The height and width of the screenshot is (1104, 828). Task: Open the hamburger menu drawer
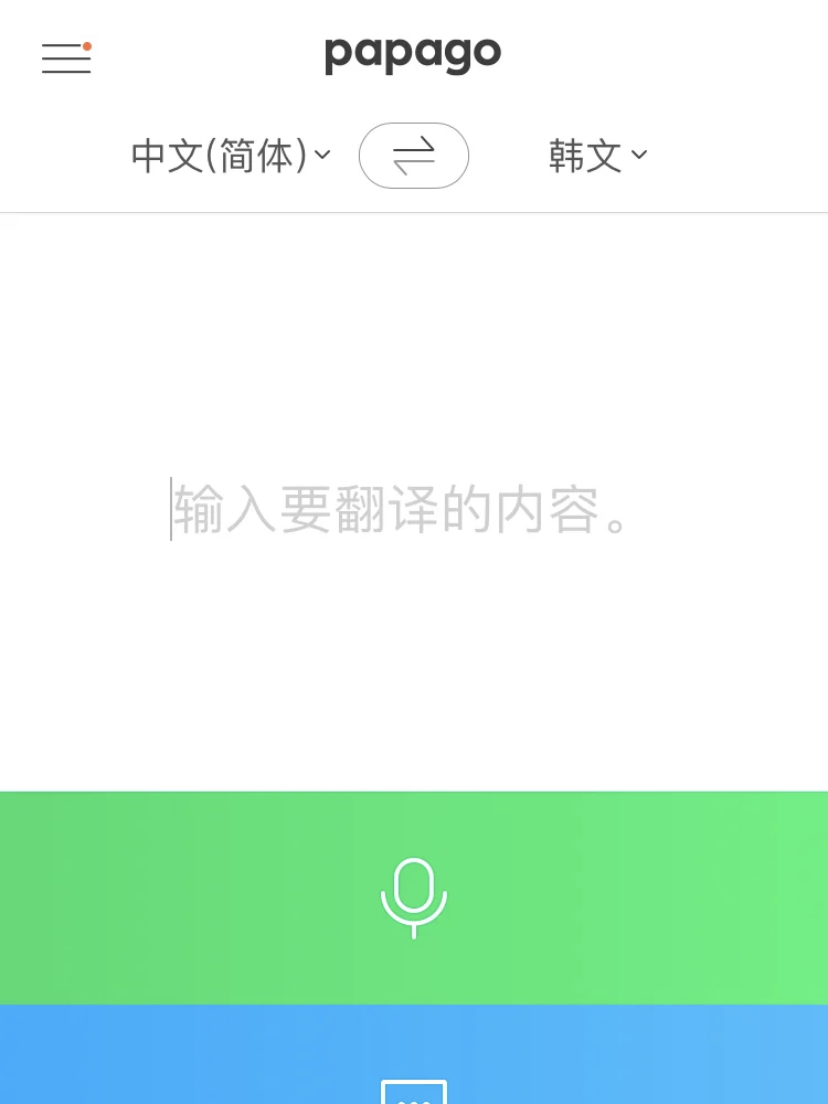(66, 58)
